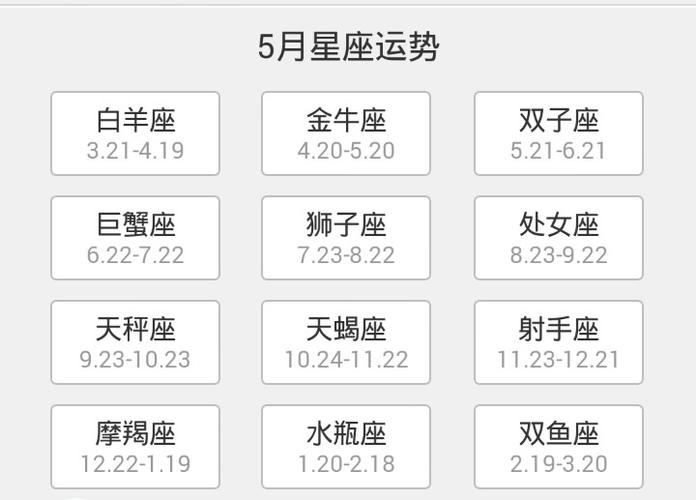Choose 狮子座 (7.23-8.22)
The width and height of the screenshot is (696, 500).
(x=346, y=238)
